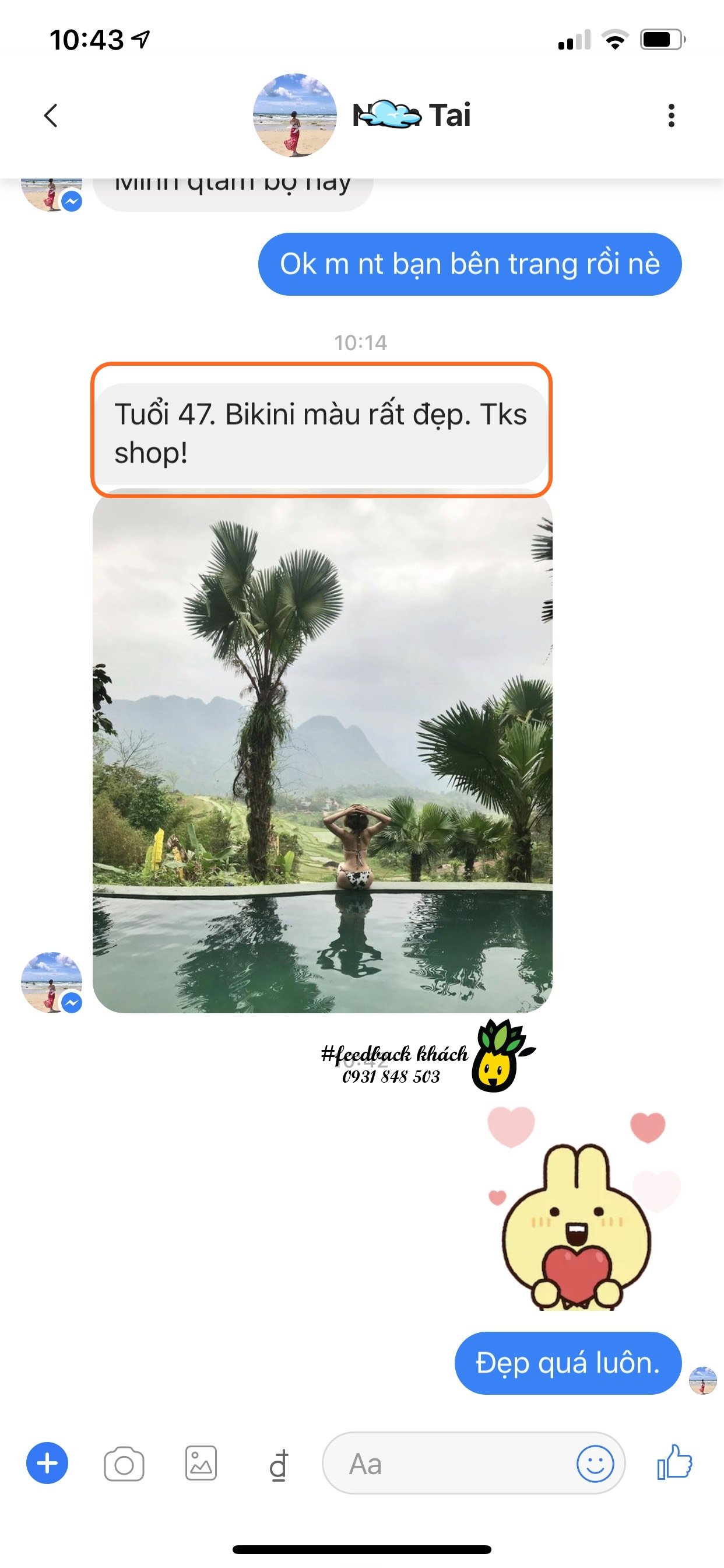Open more options with the blue plus button
Image resolution: width=724 pixels, height=1568 pixels.
pos(47,1462)
